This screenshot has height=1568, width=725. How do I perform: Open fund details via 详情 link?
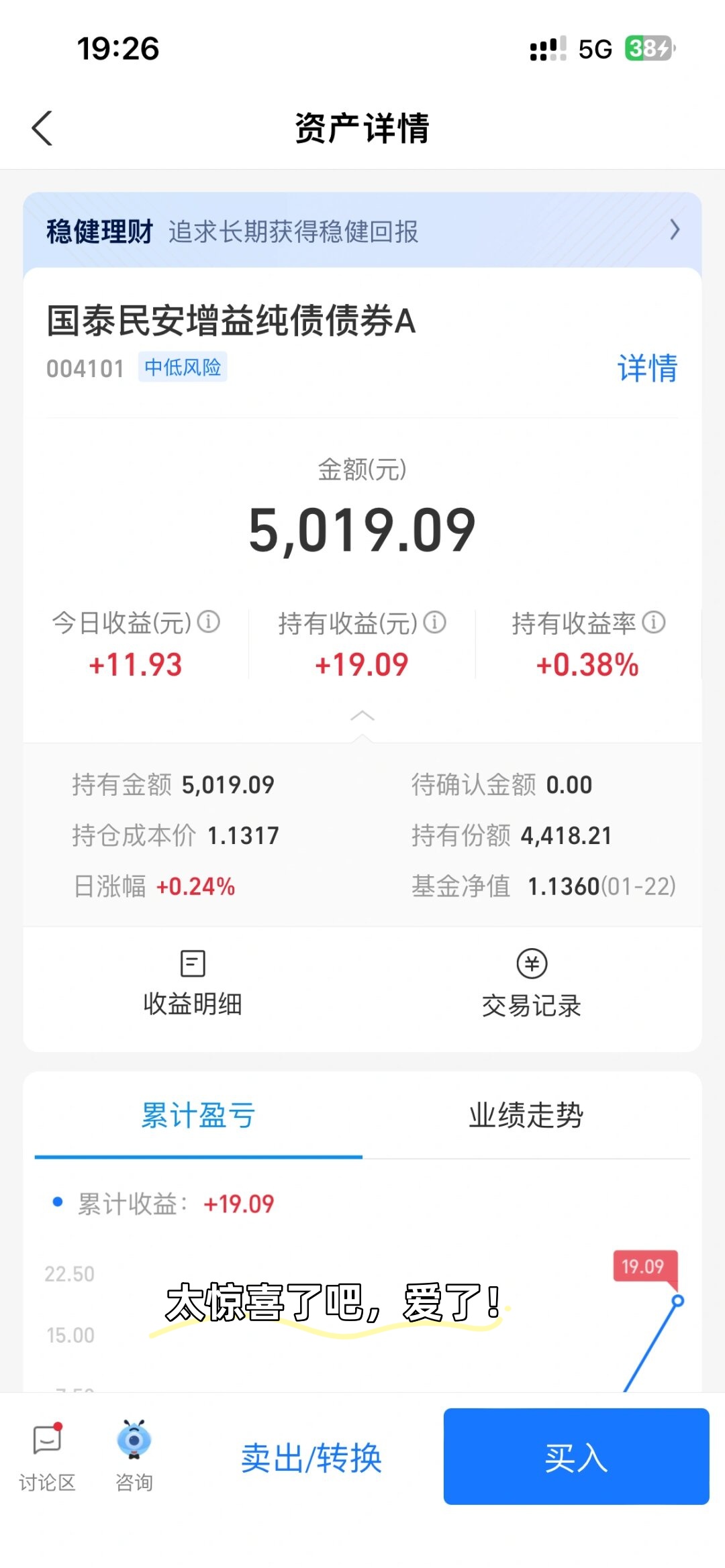(648, 367)
